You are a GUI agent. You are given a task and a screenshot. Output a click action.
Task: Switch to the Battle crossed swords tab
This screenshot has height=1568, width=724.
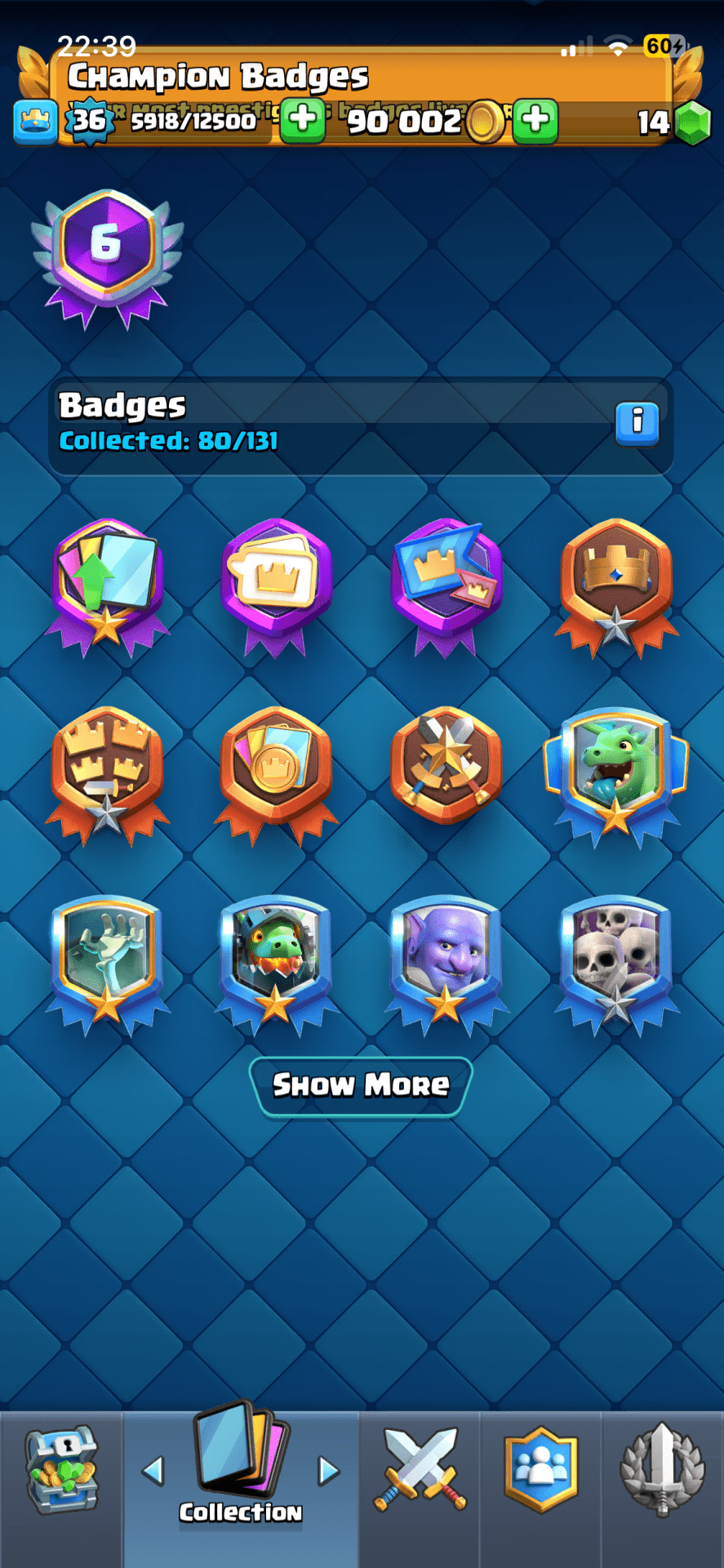420,1470
